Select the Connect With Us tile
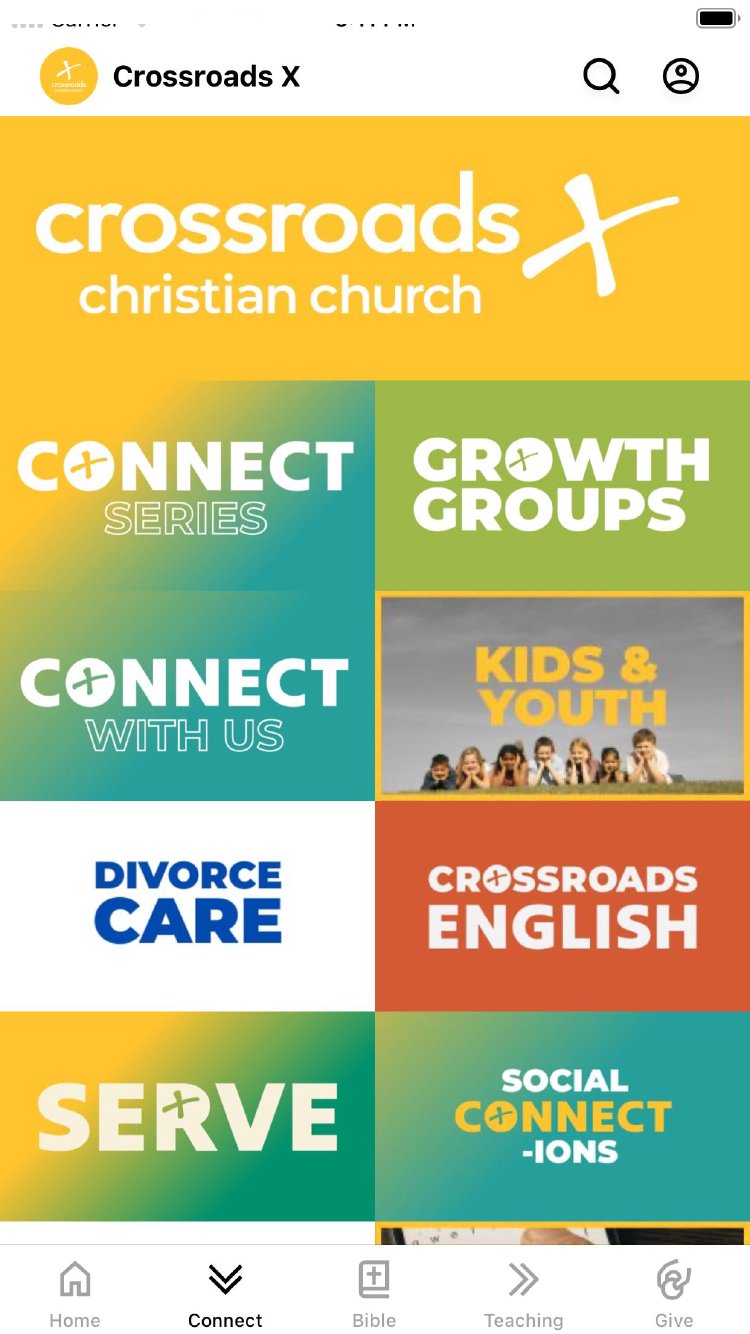 tap(187, 696)
